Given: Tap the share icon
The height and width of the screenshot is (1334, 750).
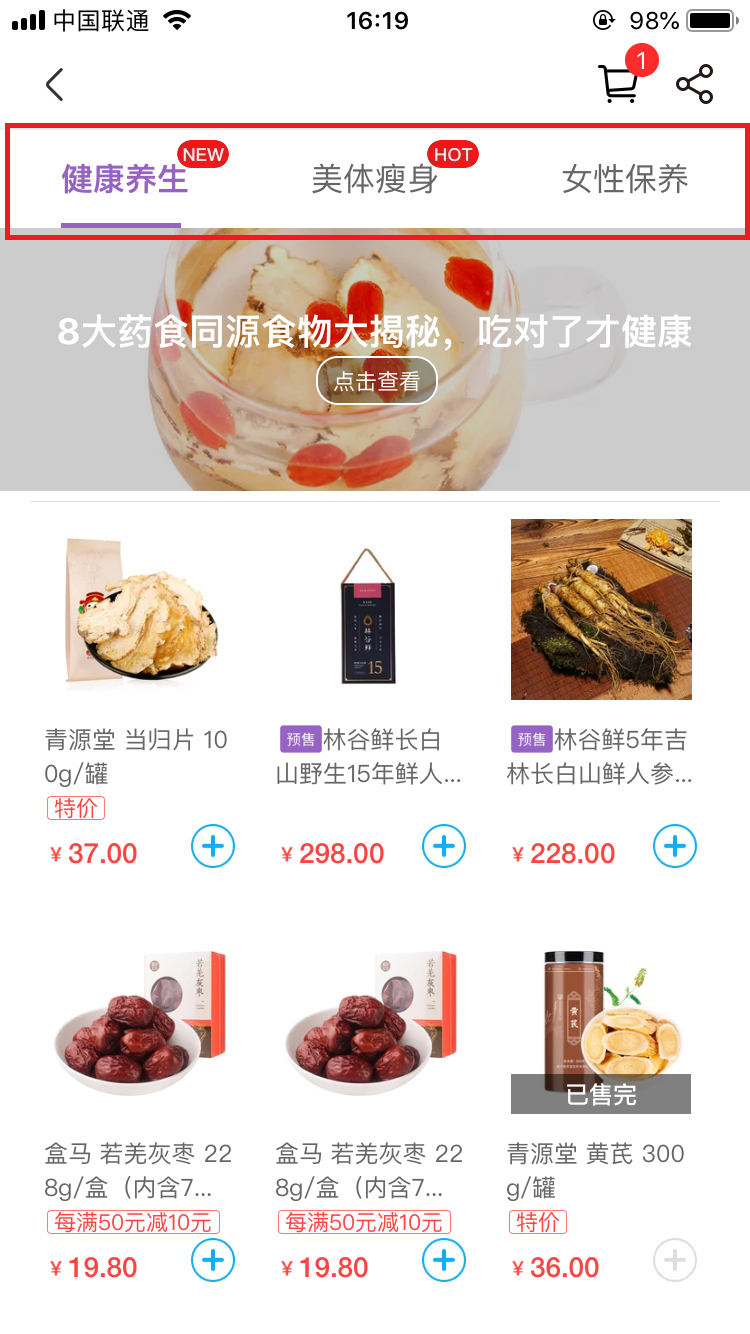Looking at the screenshot, I should (696, 84).
